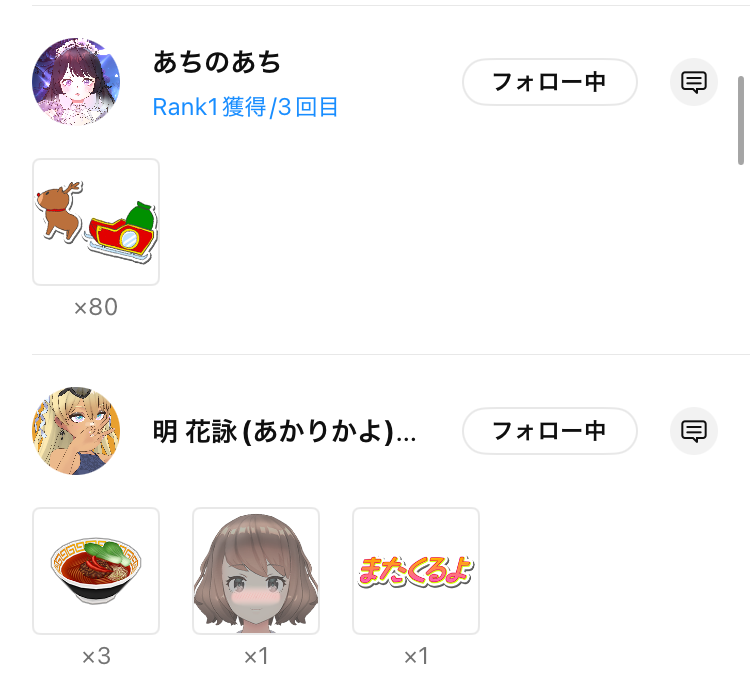
Task: Unfollow 明 花詠 using フォロー中 button
Action: [x=549, y=431]
